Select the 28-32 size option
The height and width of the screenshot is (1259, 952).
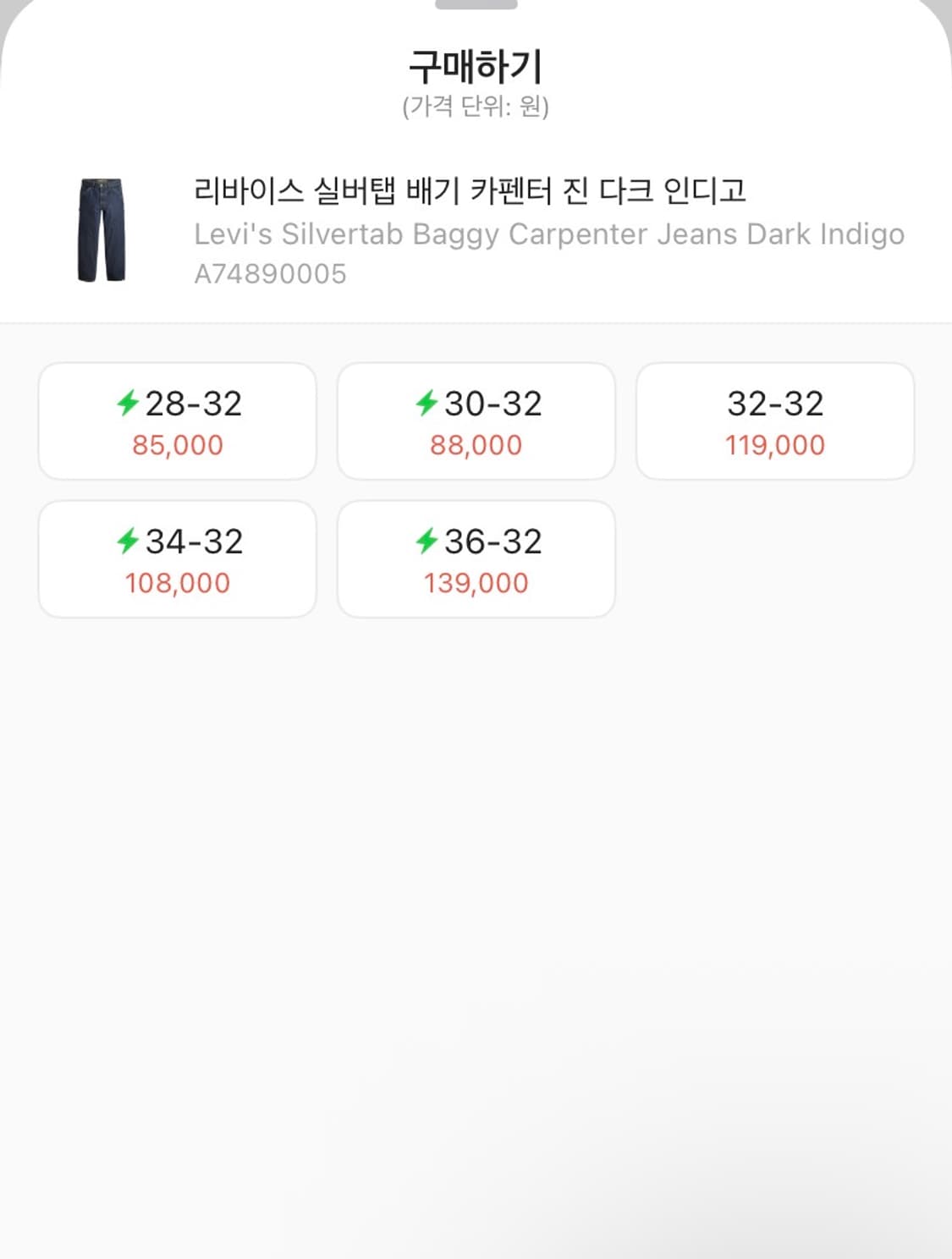tap(177, 421)
